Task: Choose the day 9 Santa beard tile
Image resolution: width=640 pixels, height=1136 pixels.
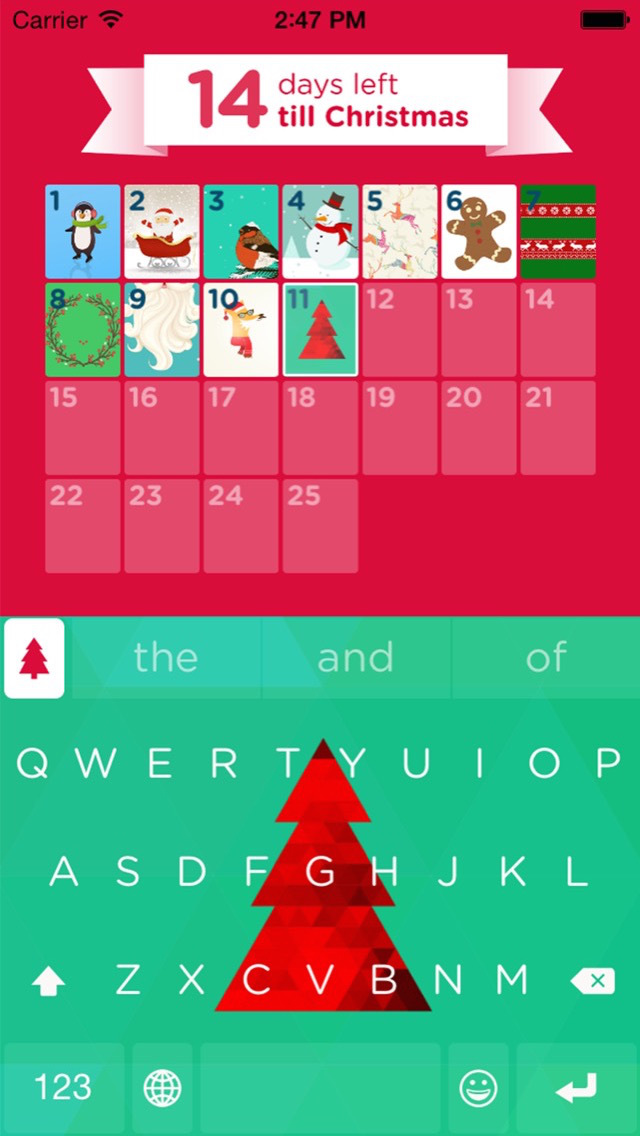Action: pyautogui.click(x=162, y=330)
